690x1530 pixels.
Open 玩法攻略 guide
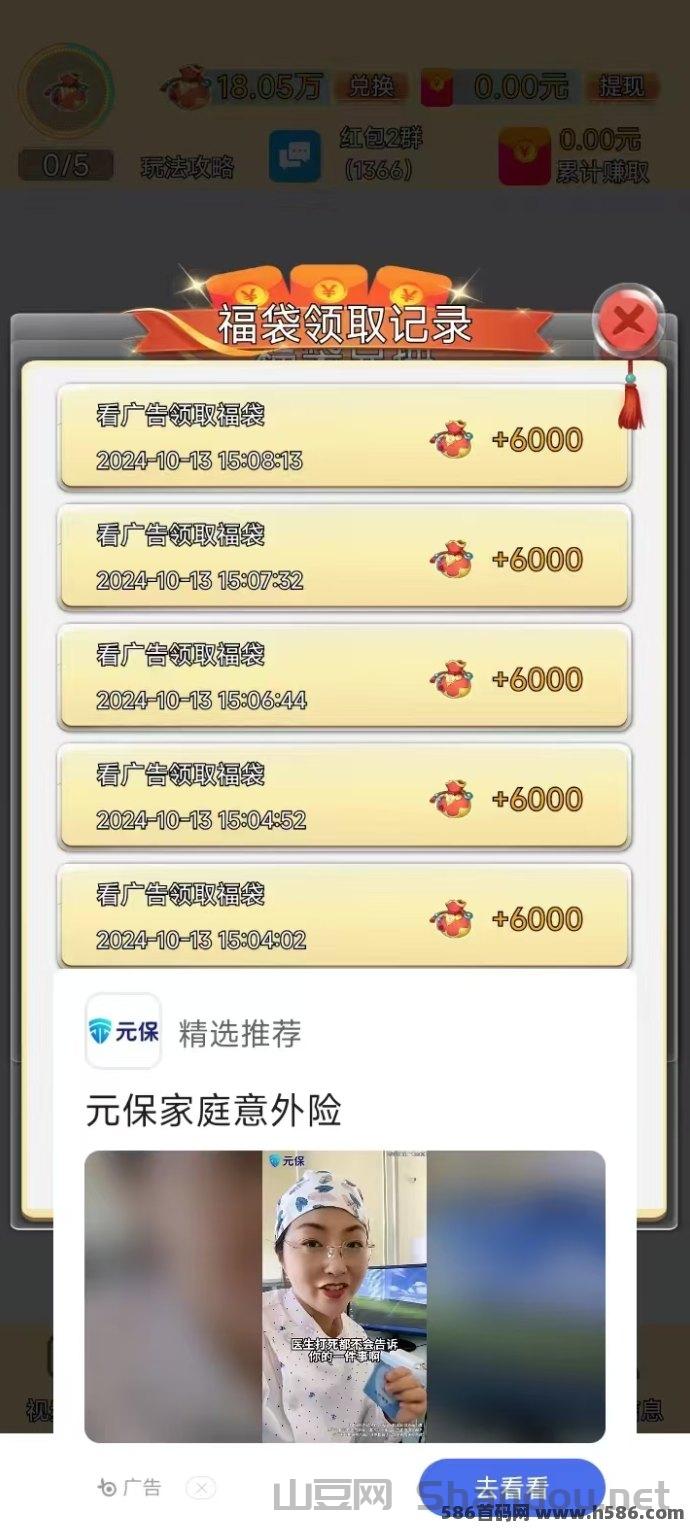pos(187,166)
